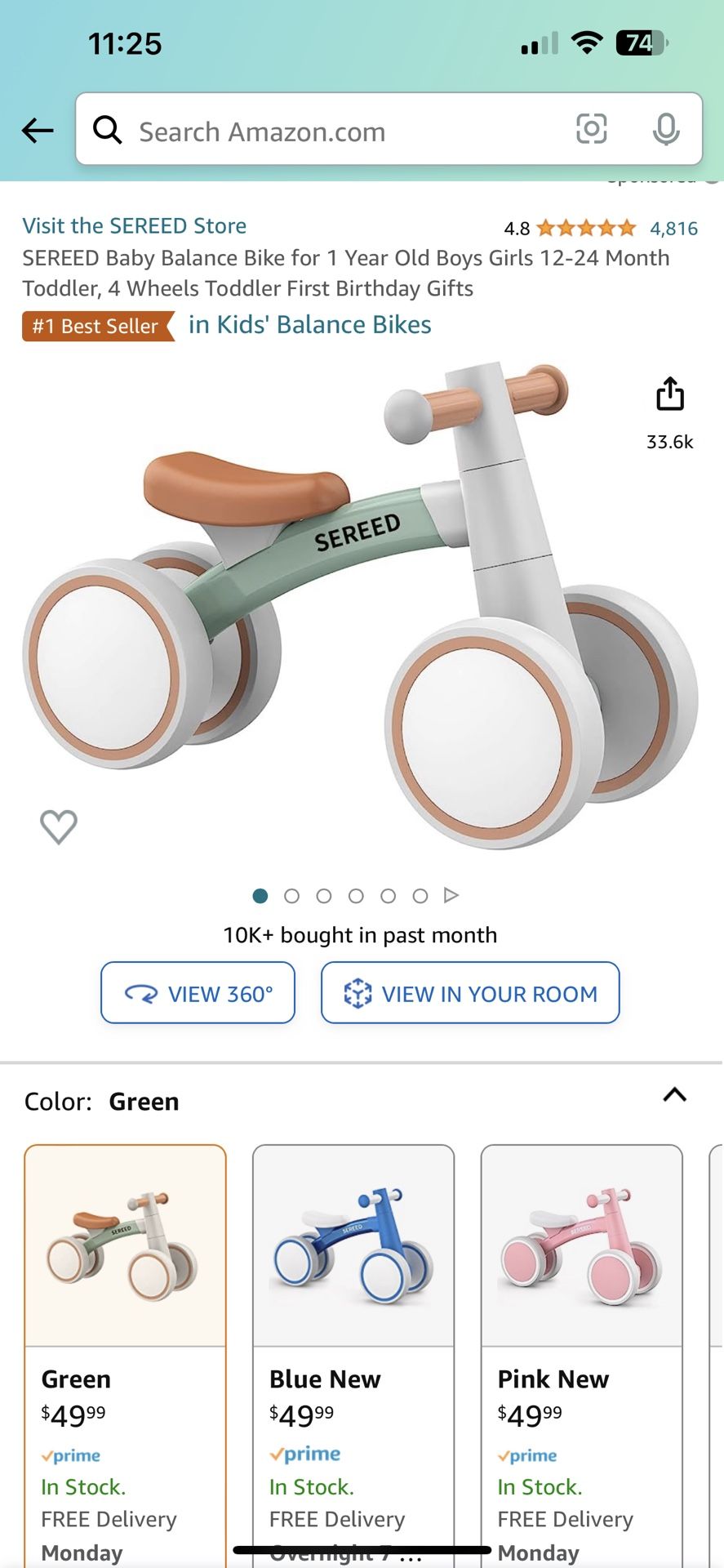This screenshot has width=724, height=1568.
Task: Pick the Pink New color option
Action: click(581, 1307)
